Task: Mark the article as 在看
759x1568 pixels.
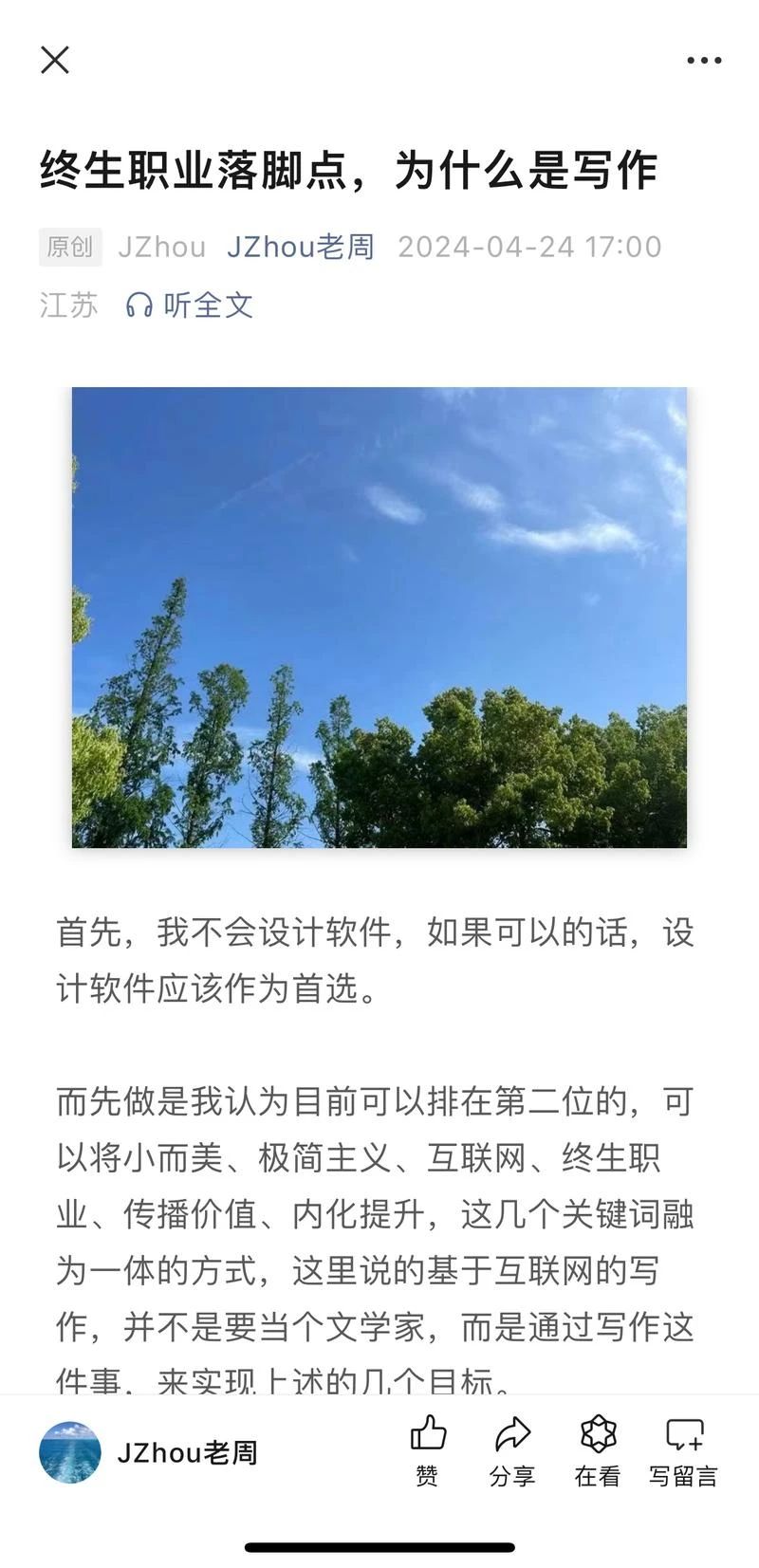Action: coord(598,1451)
